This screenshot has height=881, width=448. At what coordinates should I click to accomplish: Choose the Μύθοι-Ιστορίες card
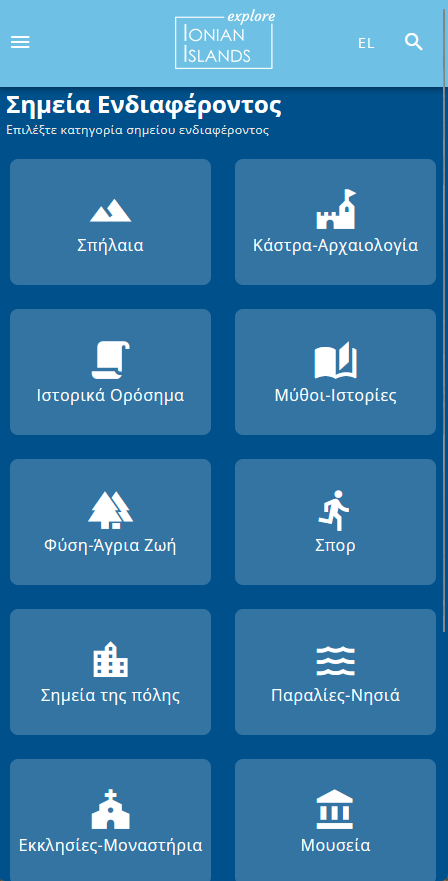[335, 372]
